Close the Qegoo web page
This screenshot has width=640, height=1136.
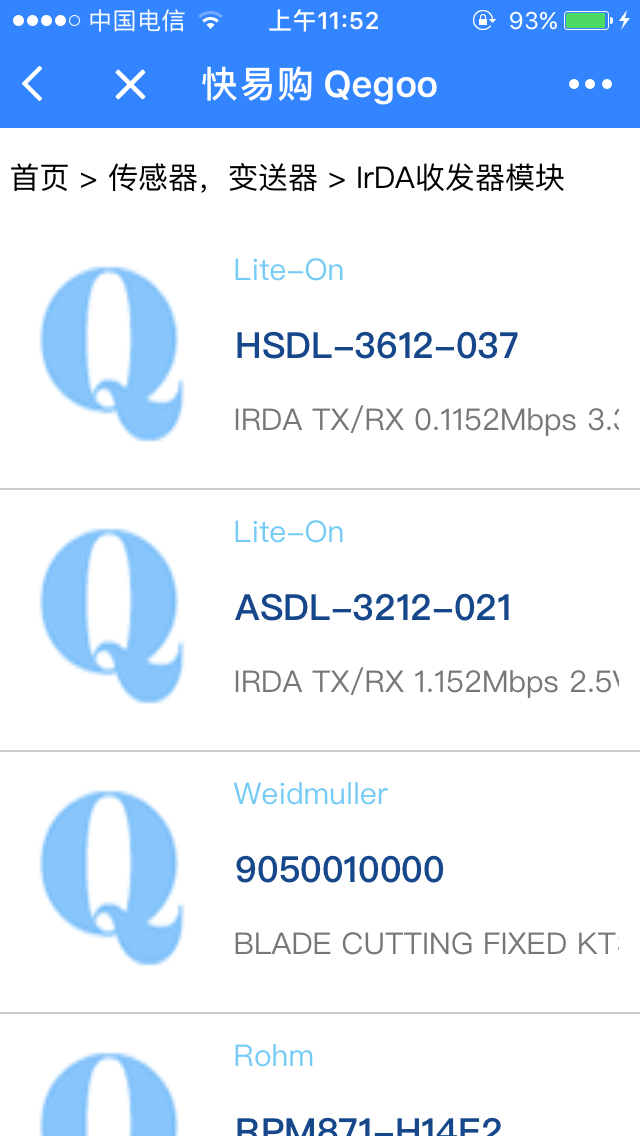pos(130,85)
